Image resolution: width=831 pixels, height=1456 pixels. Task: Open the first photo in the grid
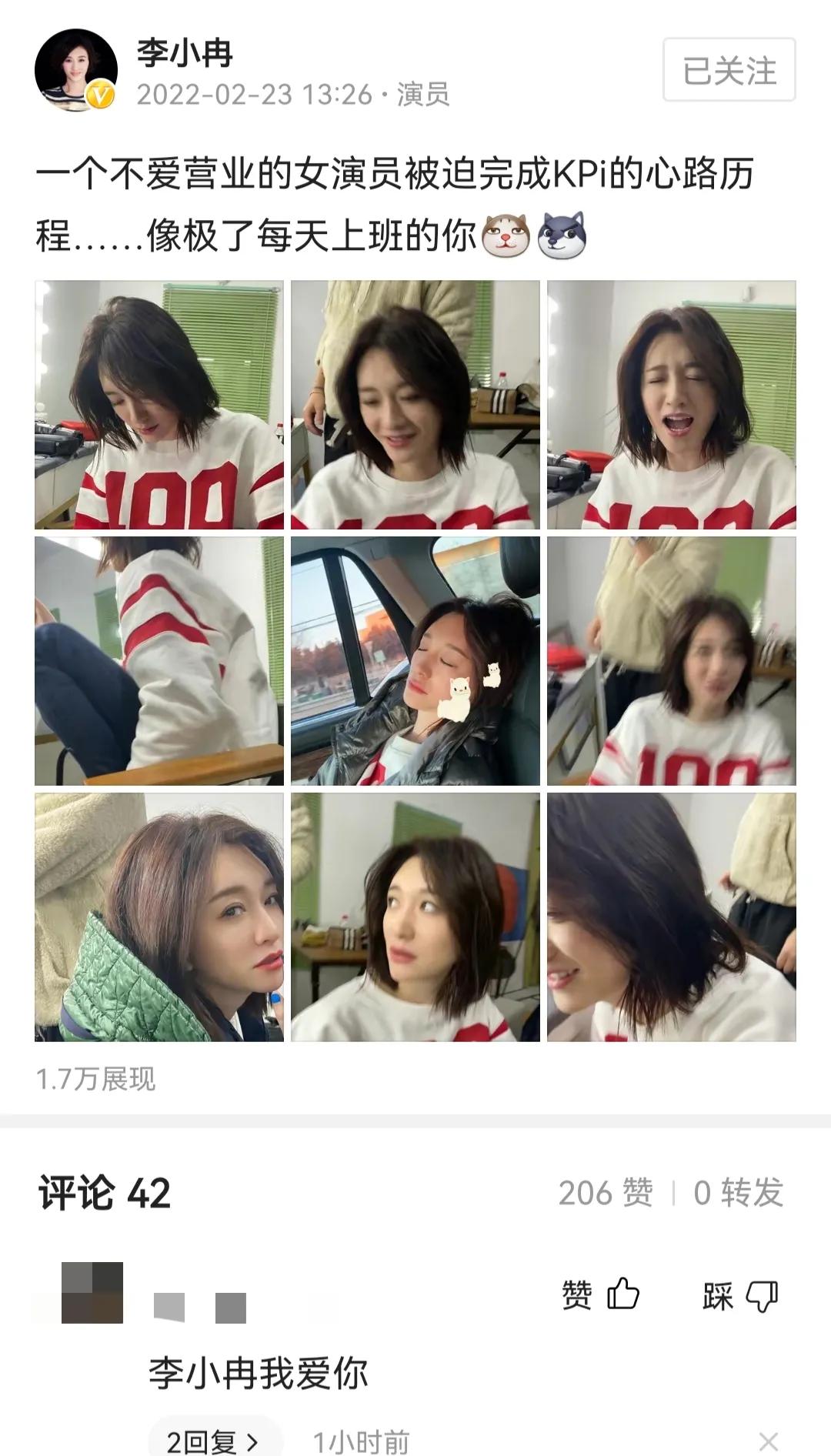click(x=159, y=405)
